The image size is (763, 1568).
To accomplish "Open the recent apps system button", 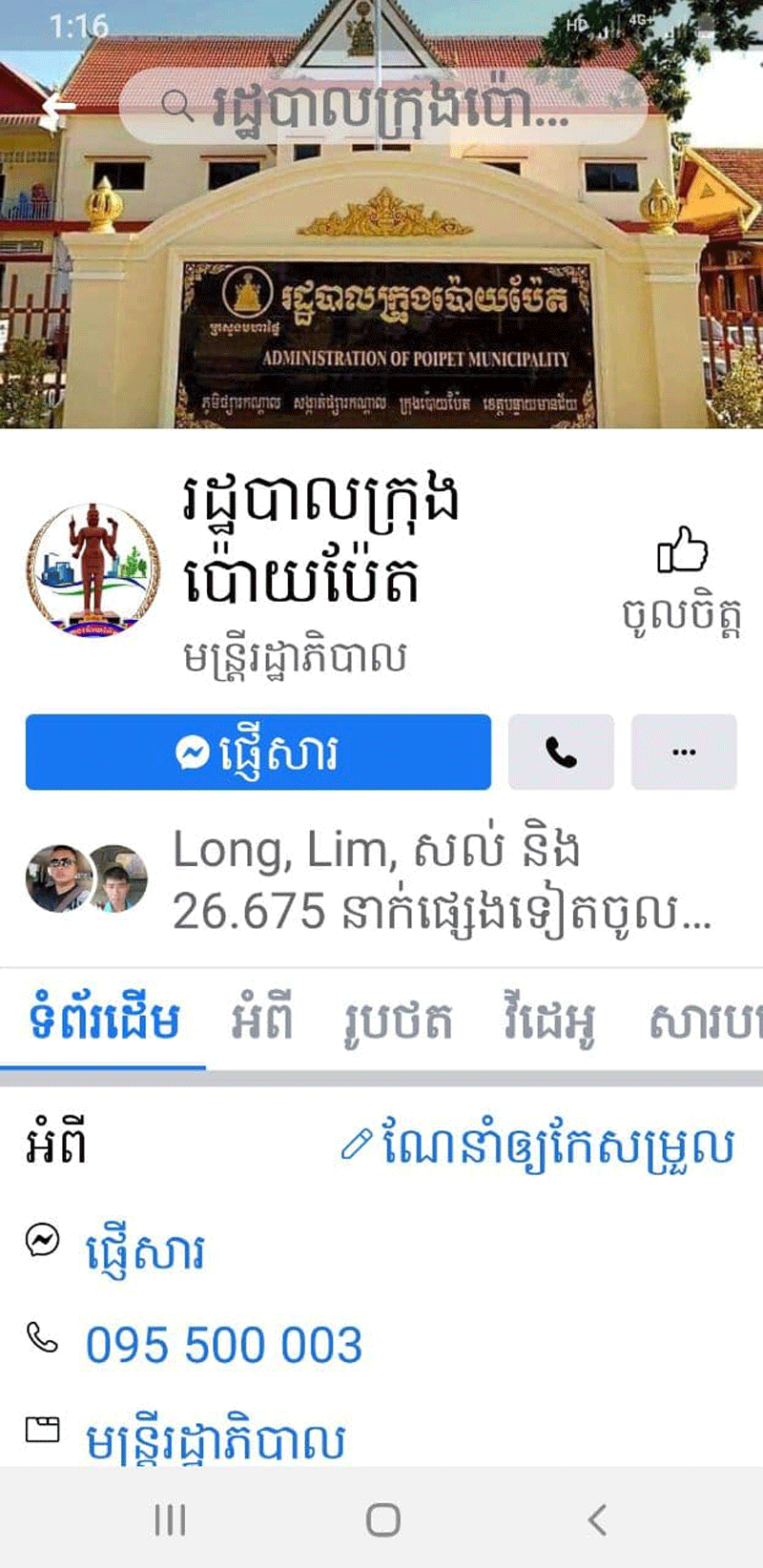I will (170, 1519).
